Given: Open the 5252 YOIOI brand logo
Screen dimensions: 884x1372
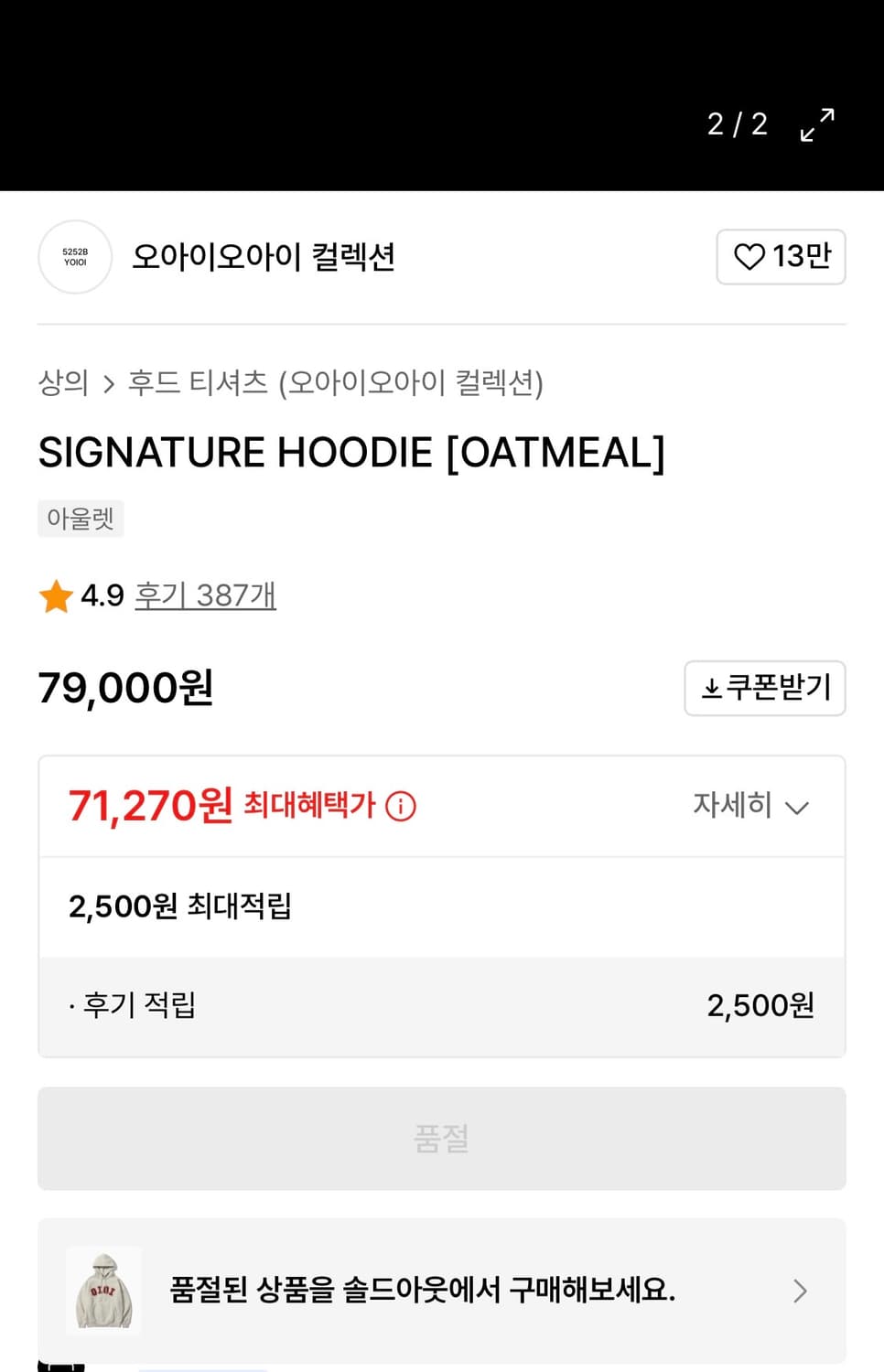Looking at the screenshot, I should 75,258.
